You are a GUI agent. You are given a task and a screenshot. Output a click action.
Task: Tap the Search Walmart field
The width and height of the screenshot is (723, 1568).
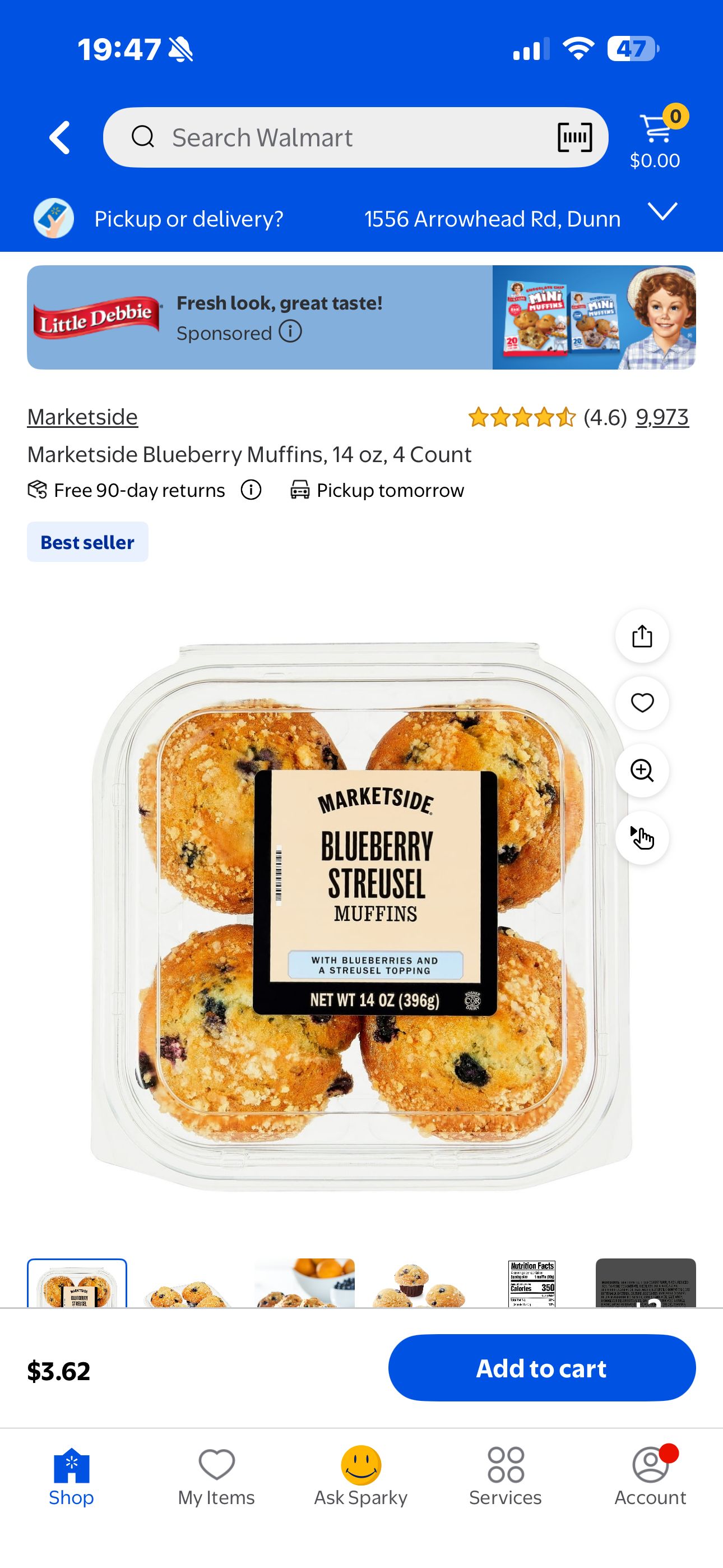tap(341, 137)
